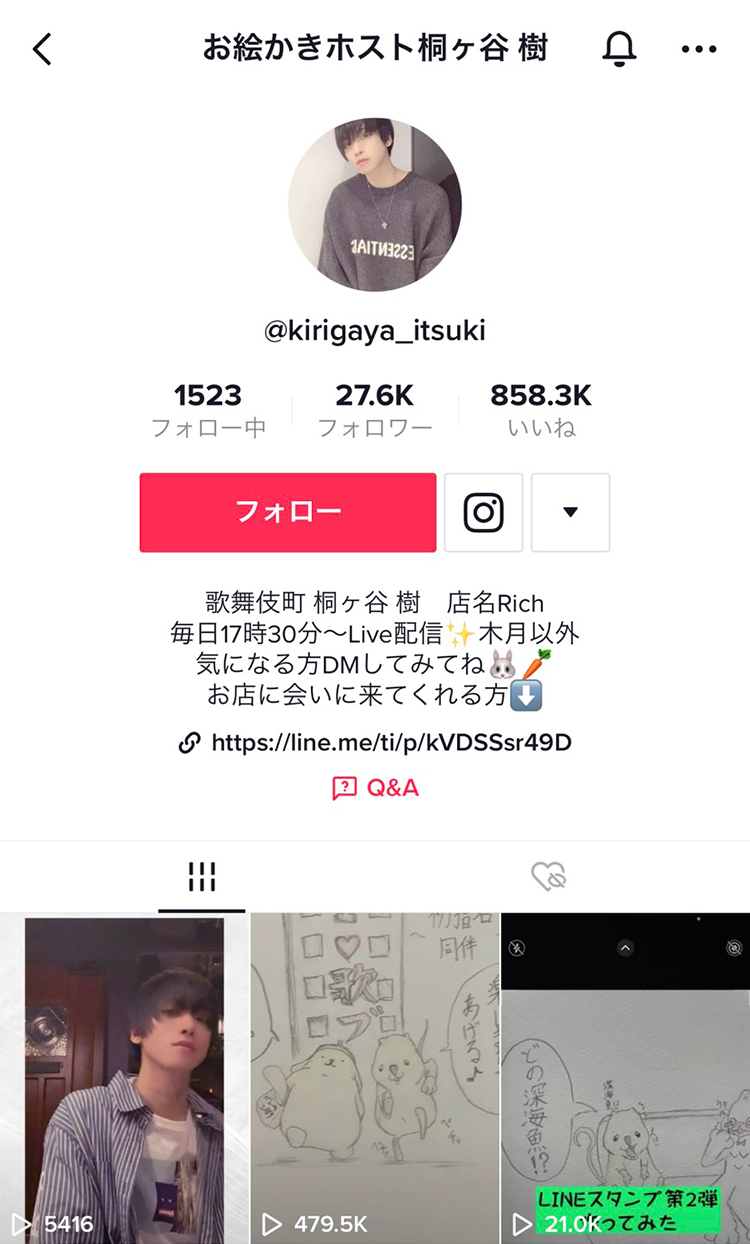
Task: Open the Instagram link icon
Action: pos(483,512)
